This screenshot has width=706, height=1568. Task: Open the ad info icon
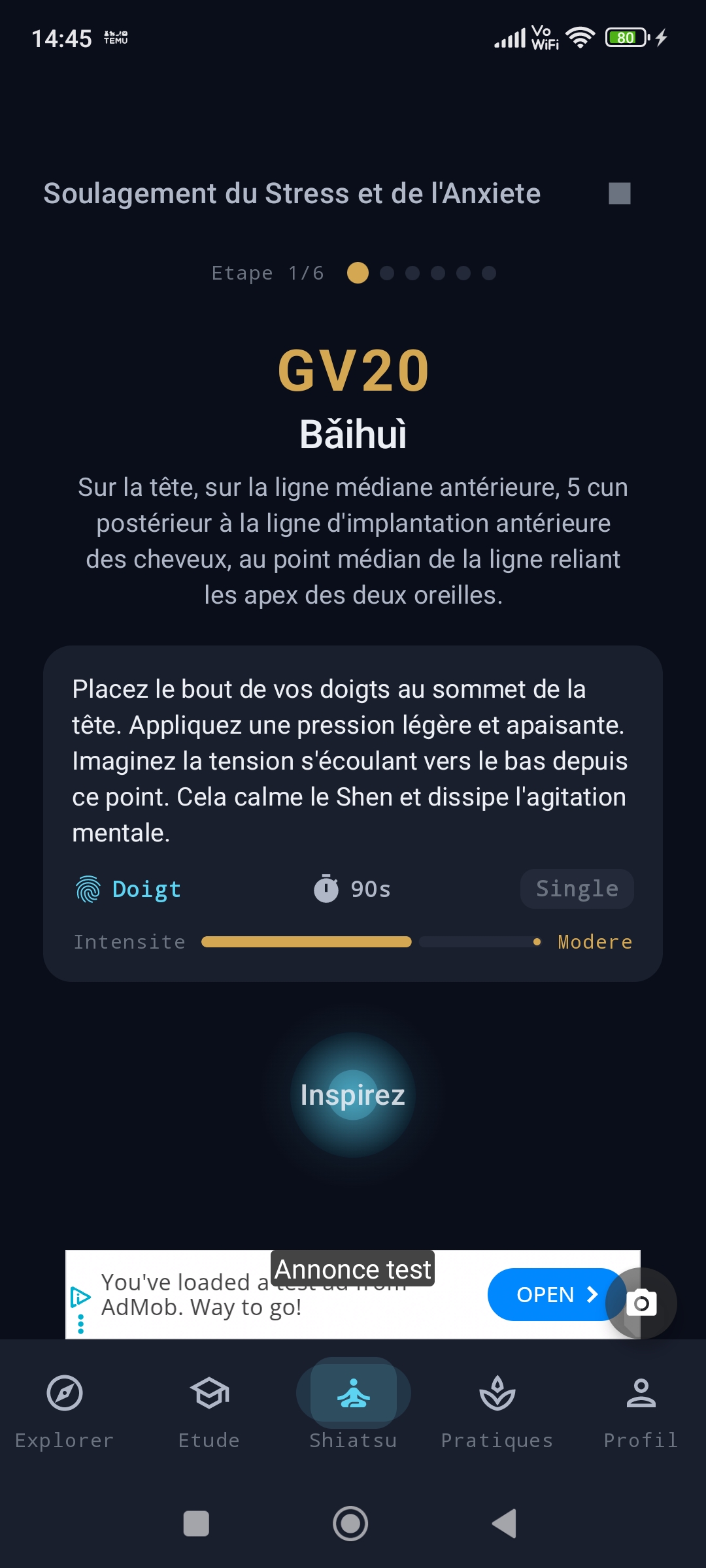coord(80,1297)
